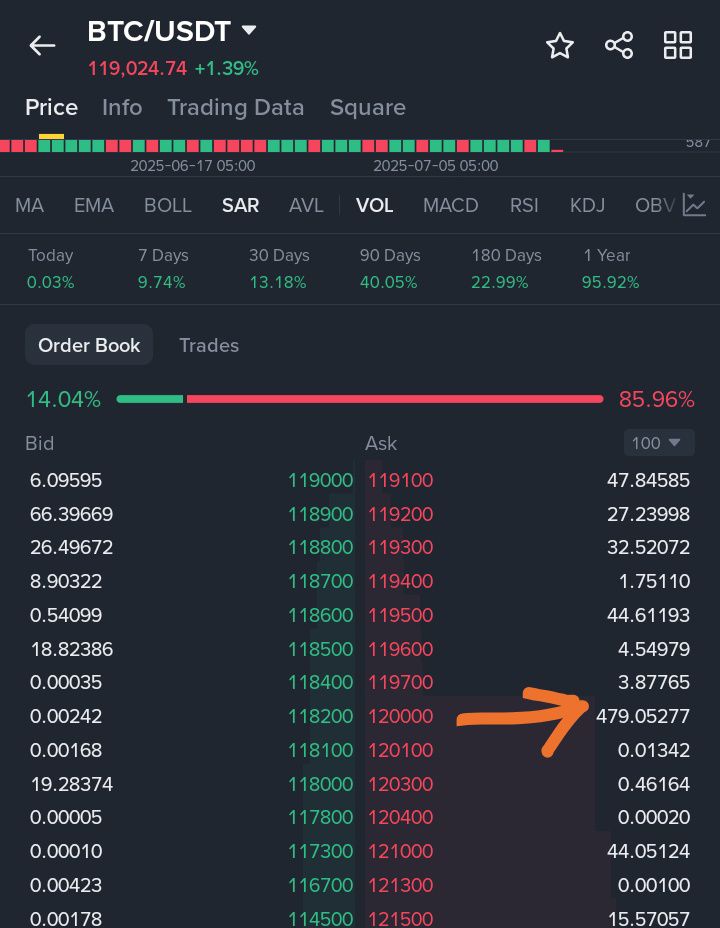This screenshot has width=720, height=928.
Task: Open indicator chart settings icon
Action: coord(694,205)
